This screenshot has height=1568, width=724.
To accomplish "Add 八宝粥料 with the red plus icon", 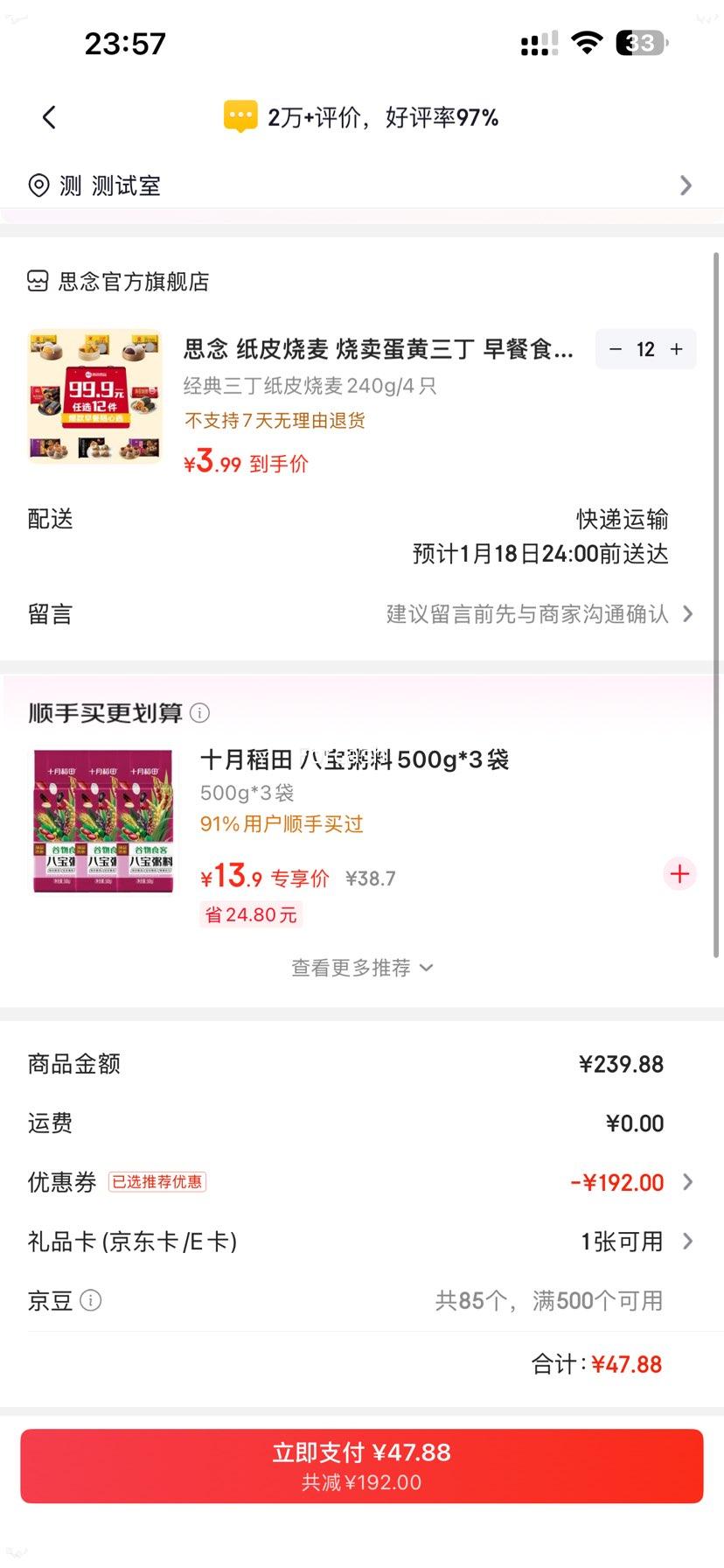I will click(x=679, y=874).
